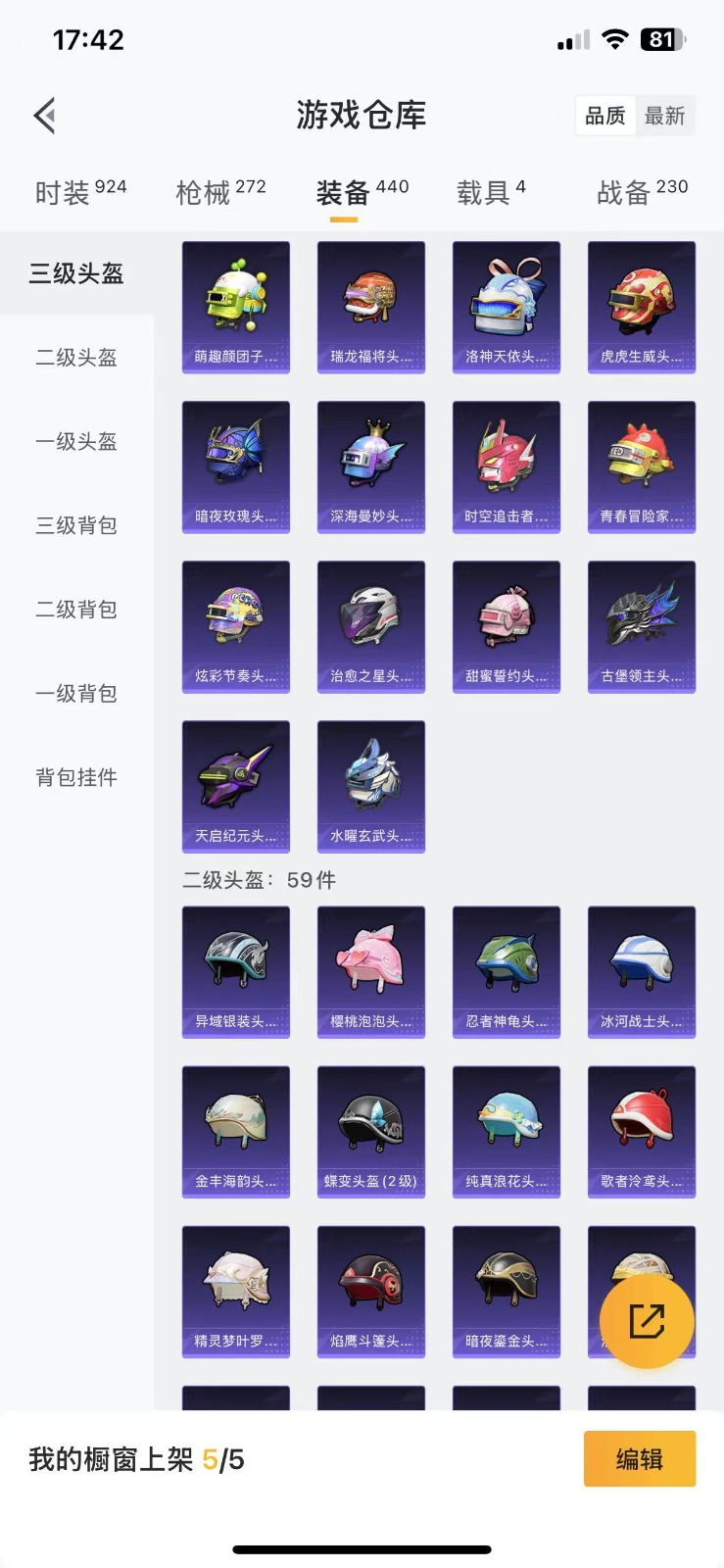Open the 萌趣颜团子 helmet item
Screen dimensions: 724x1568
(x=236, y=307)
